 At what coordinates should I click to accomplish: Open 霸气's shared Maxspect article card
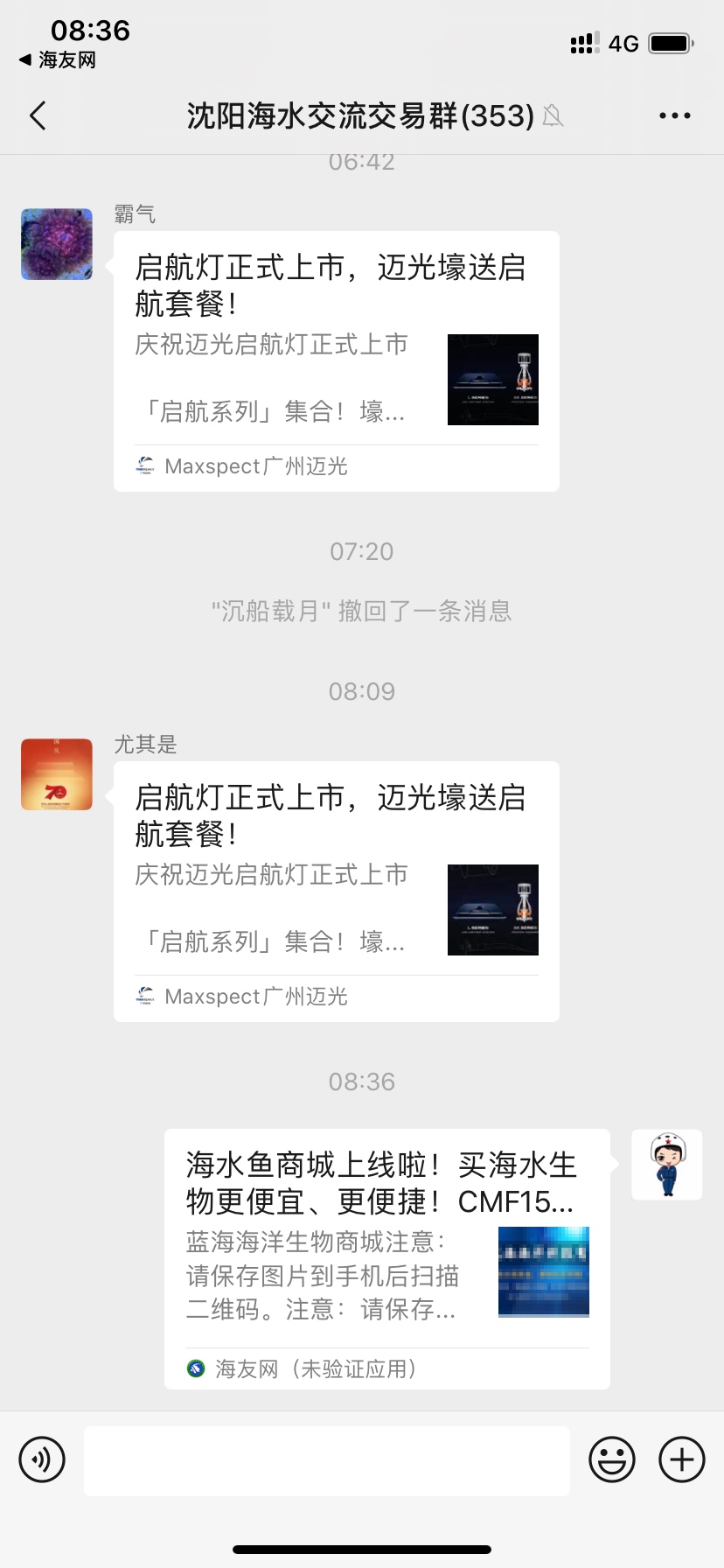click(x=336, y=360)
